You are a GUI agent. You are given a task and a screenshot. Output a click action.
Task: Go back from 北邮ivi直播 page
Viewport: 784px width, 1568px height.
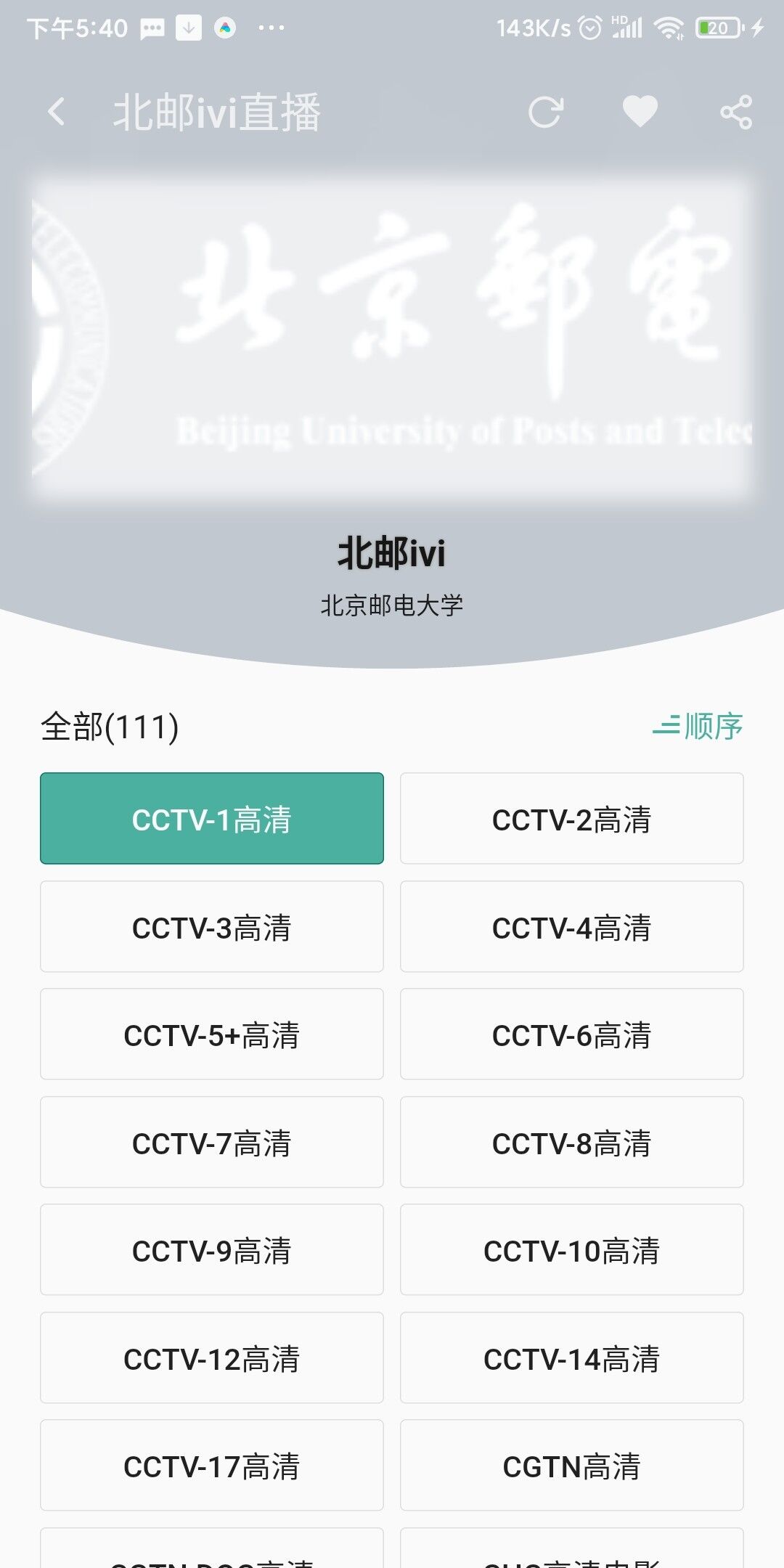[57, 113]
